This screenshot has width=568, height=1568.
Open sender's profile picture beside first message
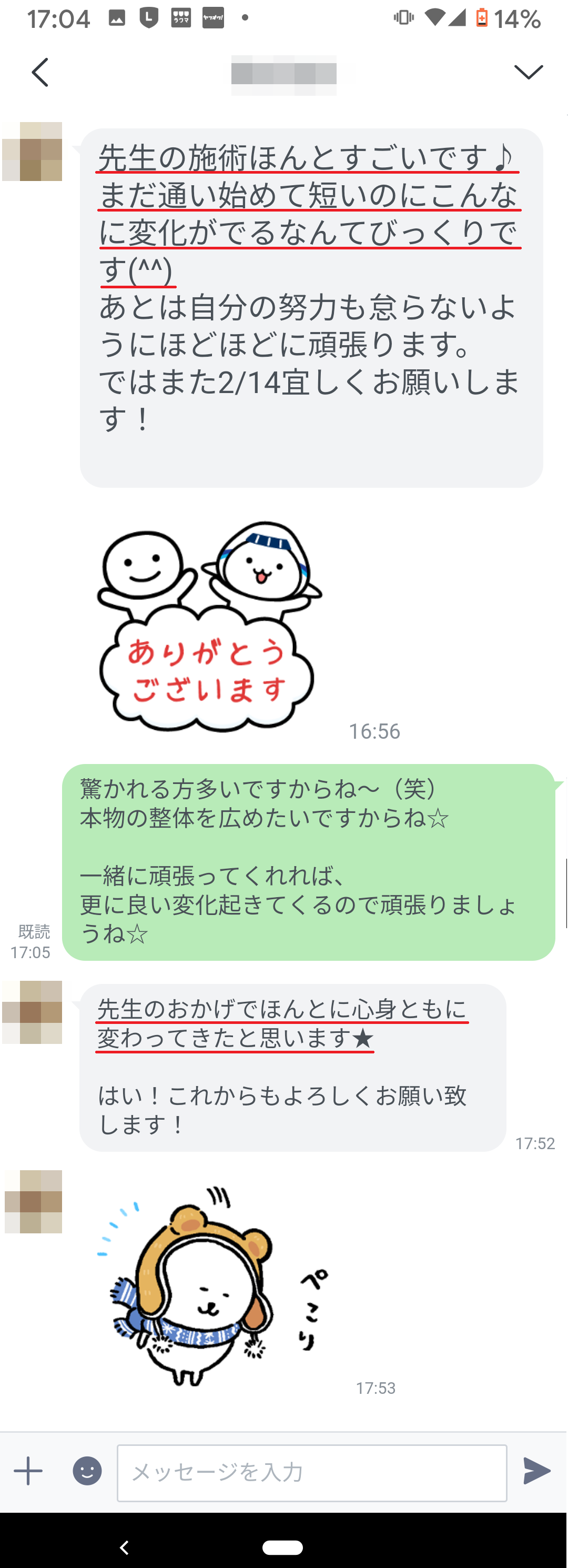coord(32,151)
